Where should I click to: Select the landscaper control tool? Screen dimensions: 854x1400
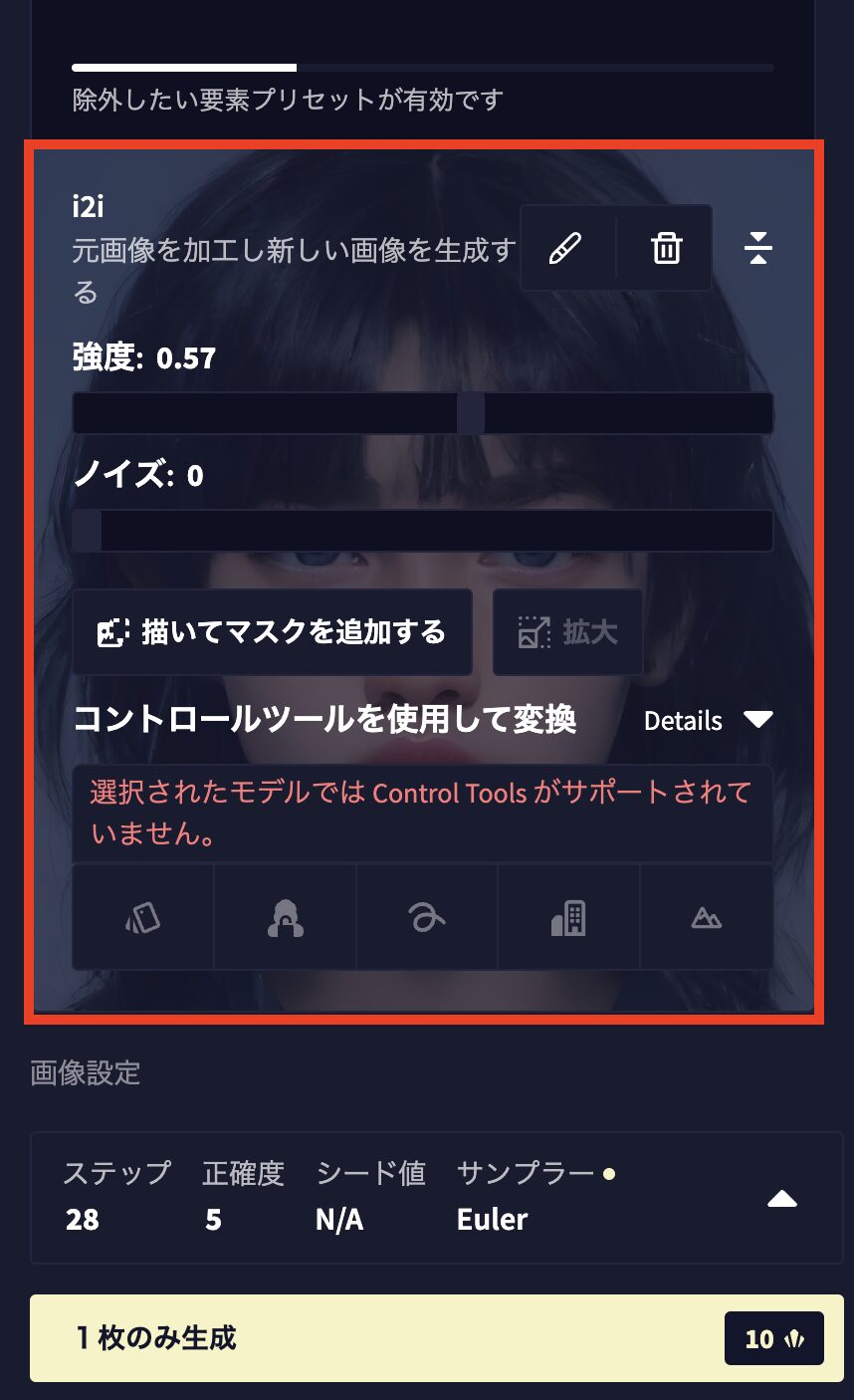click(707, 918)
